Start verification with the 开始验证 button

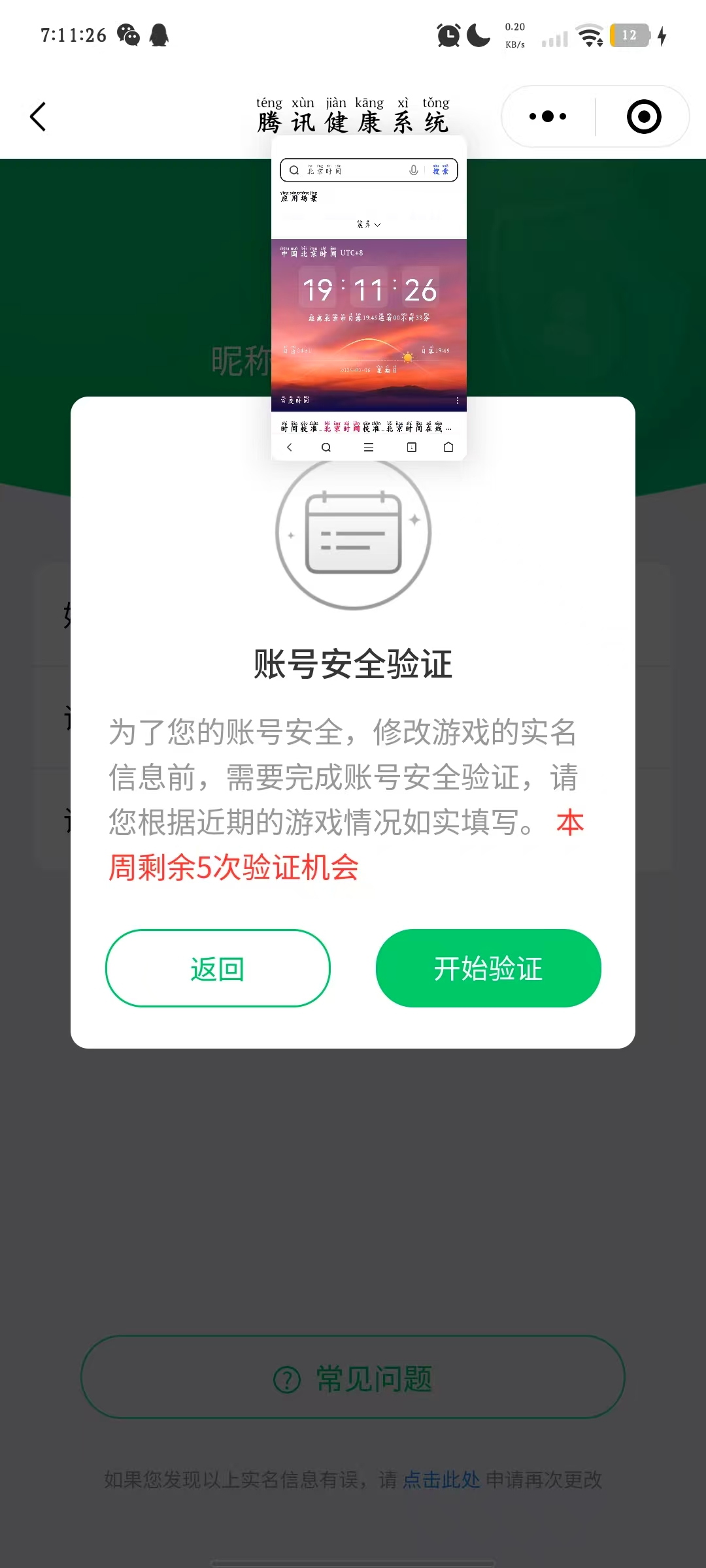(x=488, y=968)
